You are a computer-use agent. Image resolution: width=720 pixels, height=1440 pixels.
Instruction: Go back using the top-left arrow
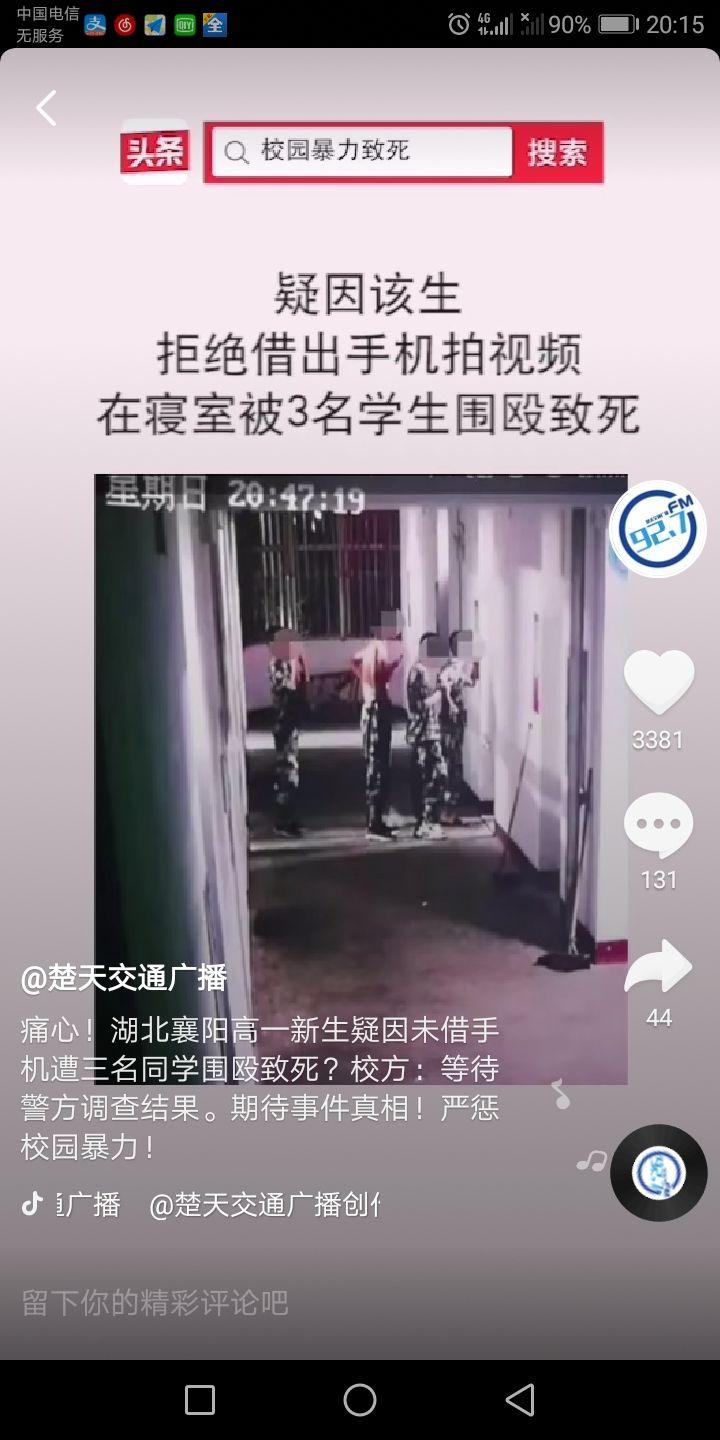pos(46,108)
